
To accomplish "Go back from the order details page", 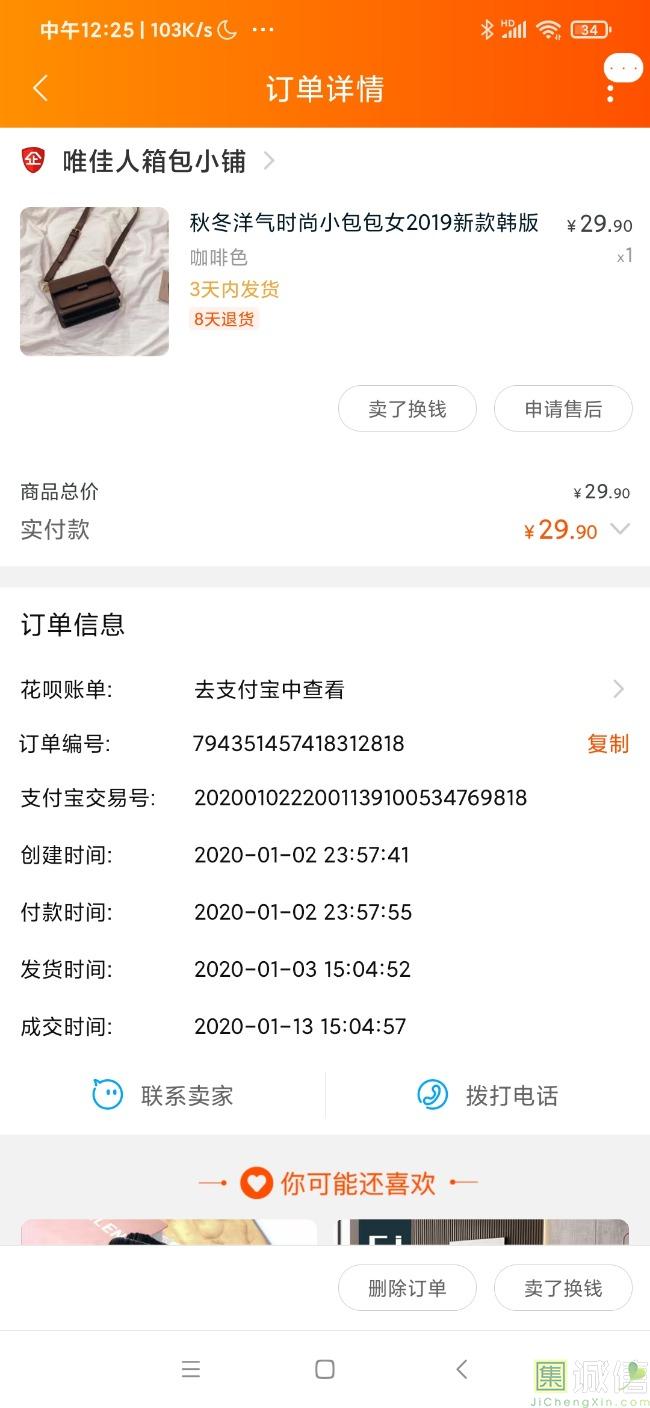I will pyautogui.click(x=40, y=88).
